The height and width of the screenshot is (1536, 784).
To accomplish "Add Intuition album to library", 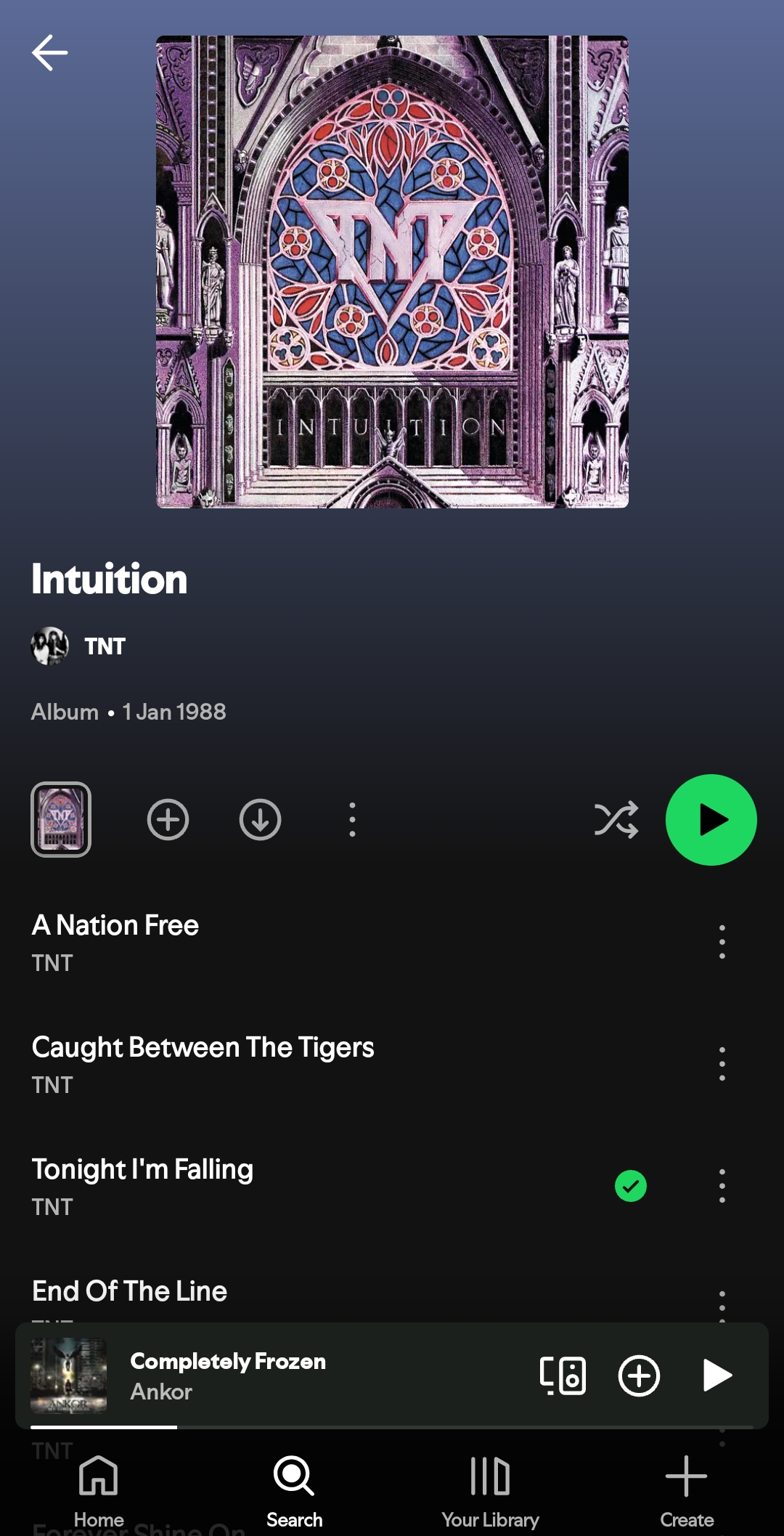I will (x=168, y=820).
